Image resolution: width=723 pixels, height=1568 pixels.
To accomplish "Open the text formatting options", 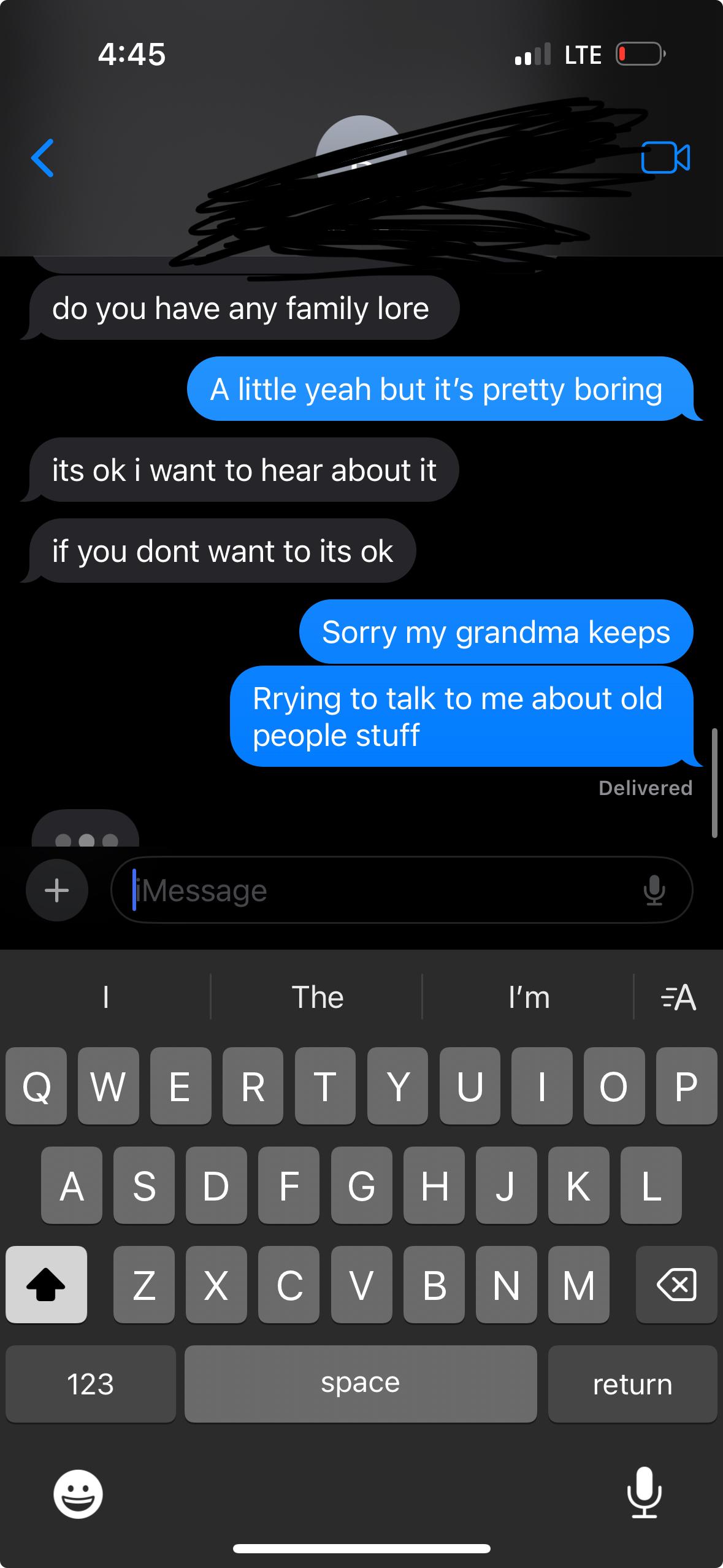I will pos(679,997).
